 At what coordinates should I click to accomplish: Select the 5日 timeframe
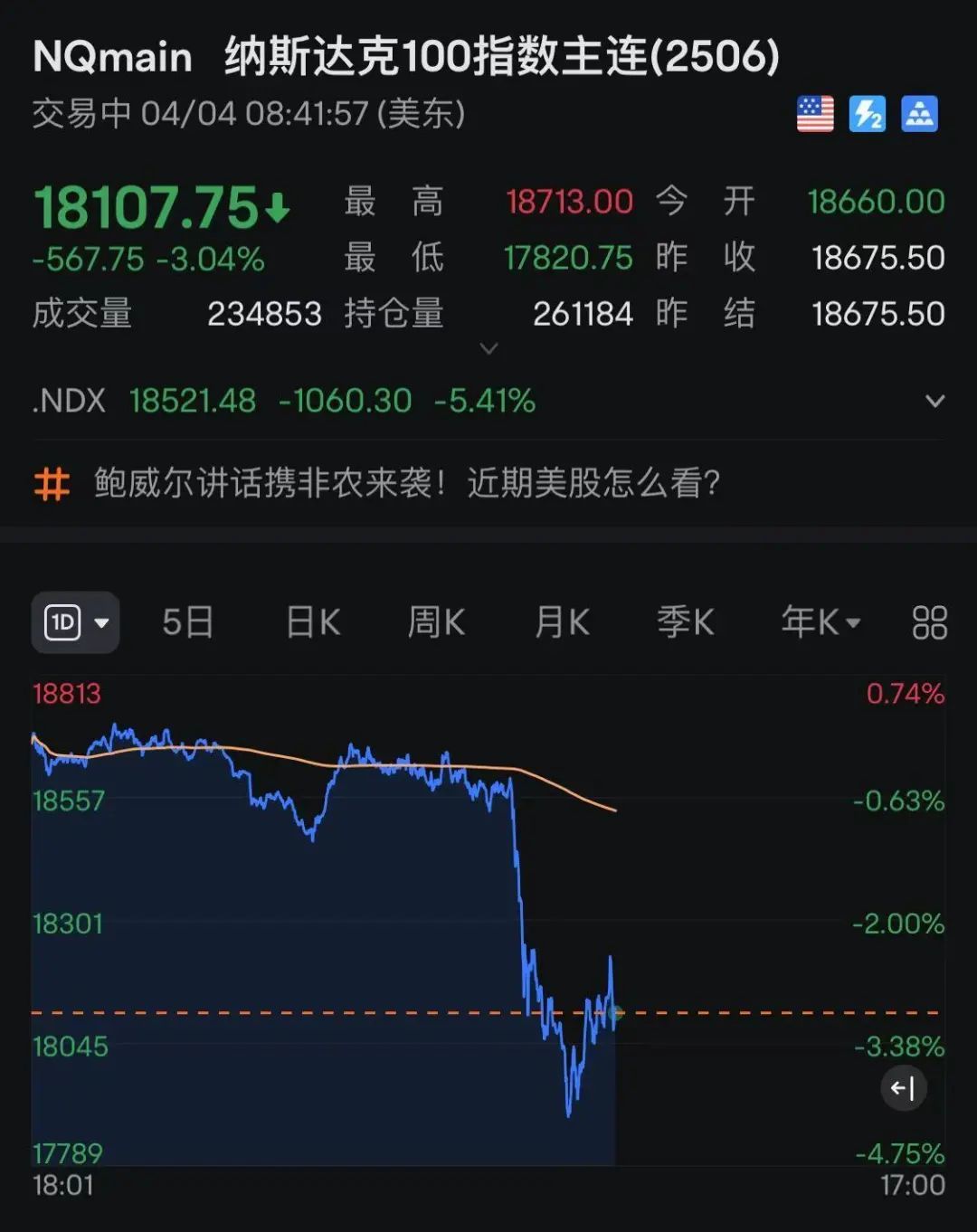[186, 621]
